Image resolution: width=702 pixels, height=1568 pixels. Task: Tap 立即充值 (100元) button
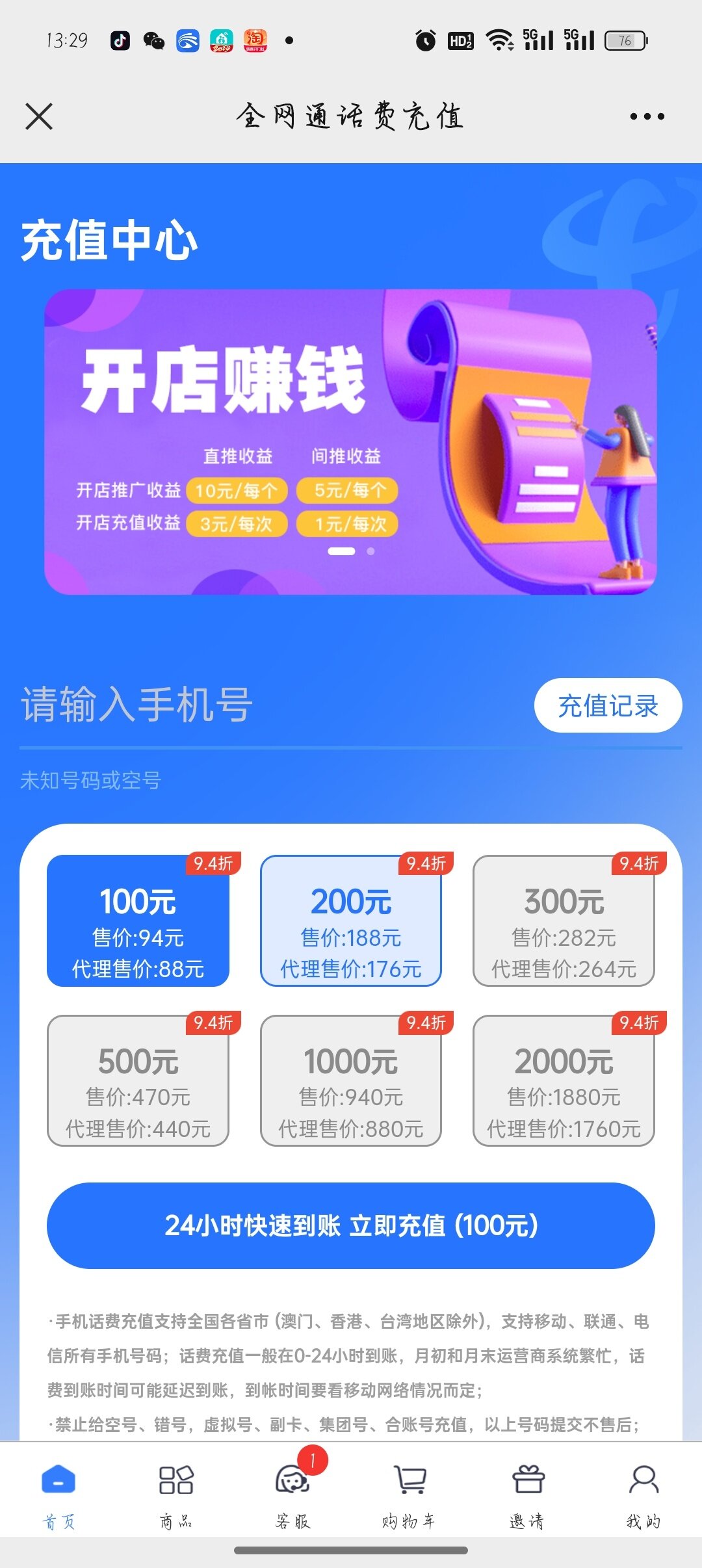pyautogui.click(x=351, y=1225)
